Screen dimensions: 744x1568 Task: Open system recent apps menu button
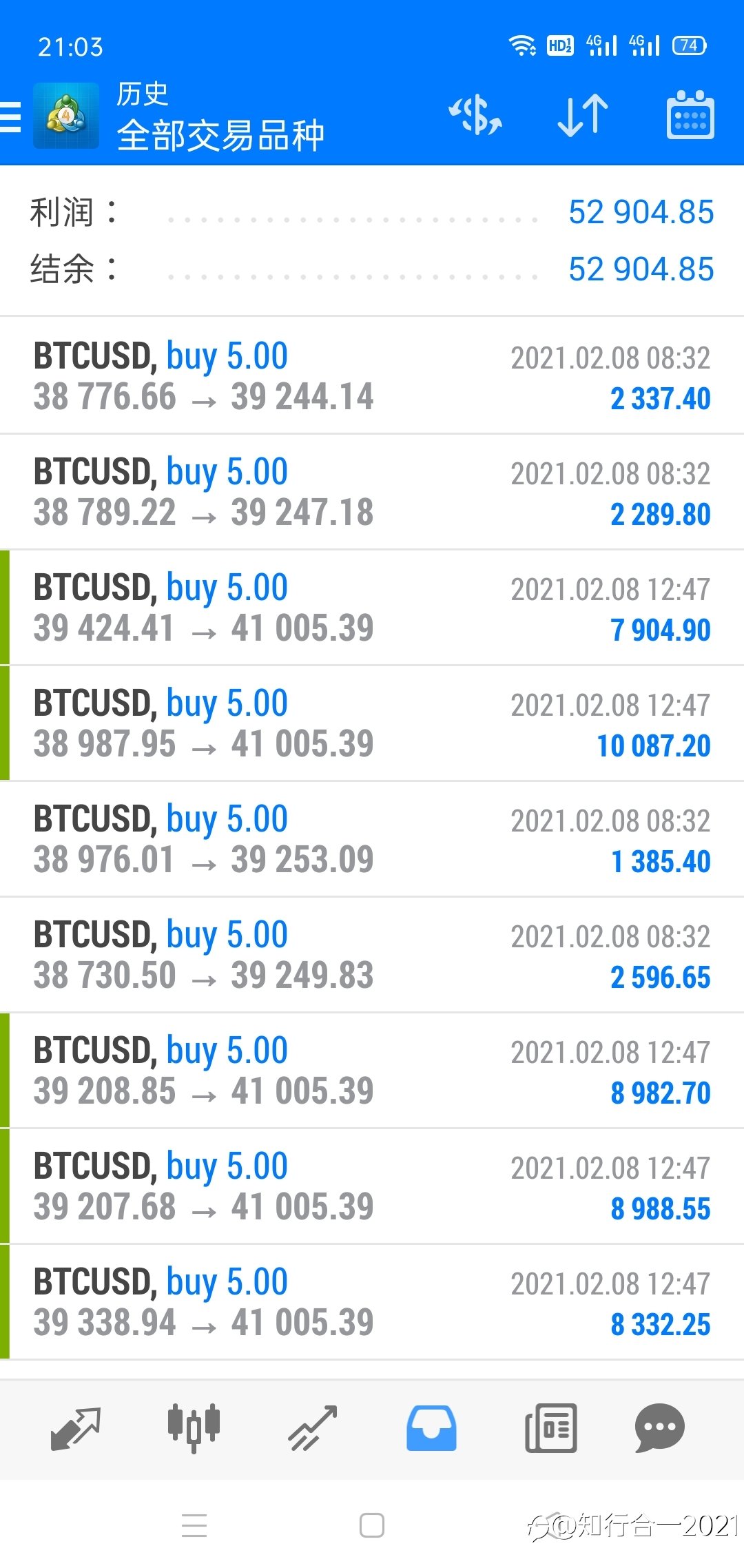194,1525
